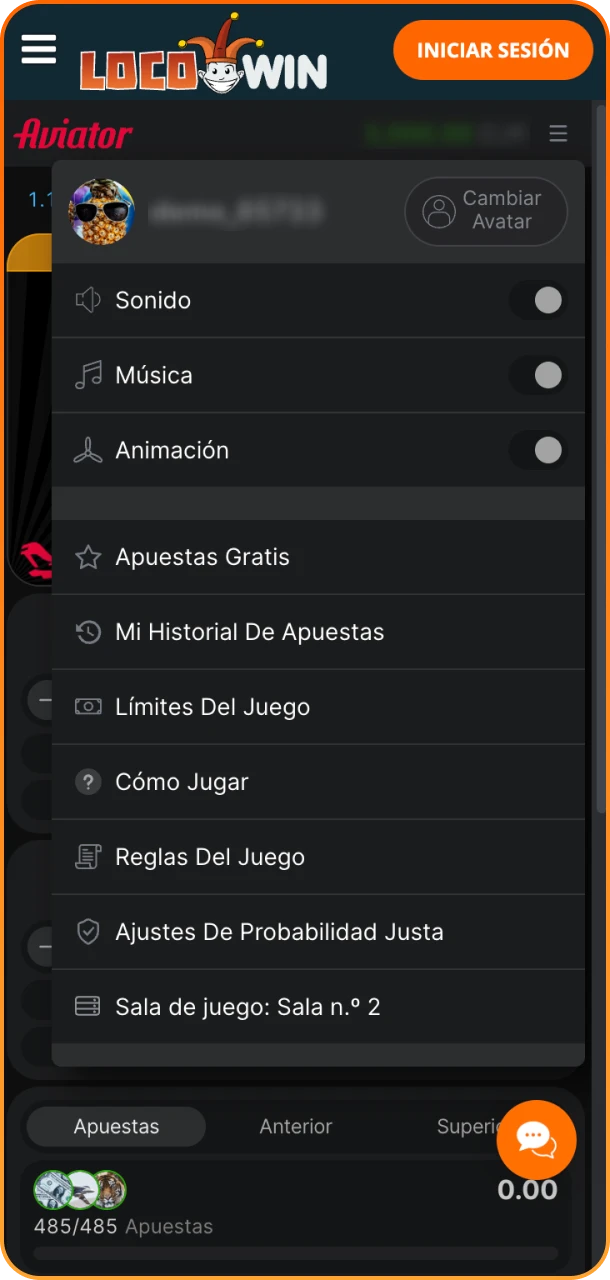Open Ajustes De Probabilidad Justa

click(x=279, y=932)
